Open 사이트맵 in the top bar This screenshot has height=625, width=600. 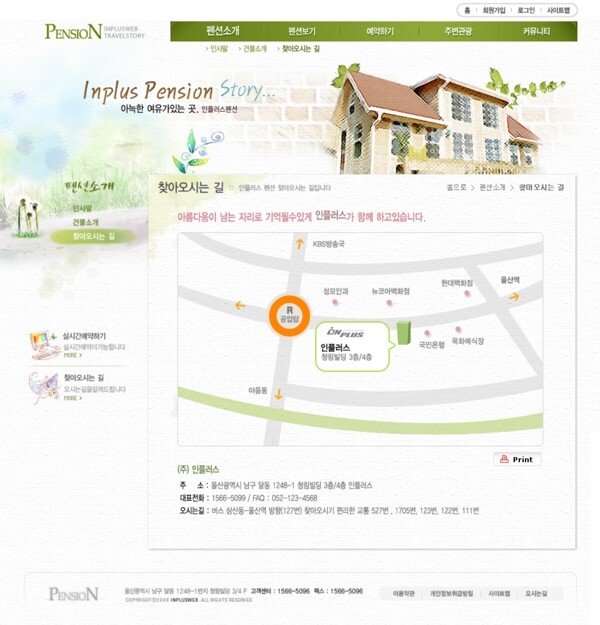(x=559, y=10)
